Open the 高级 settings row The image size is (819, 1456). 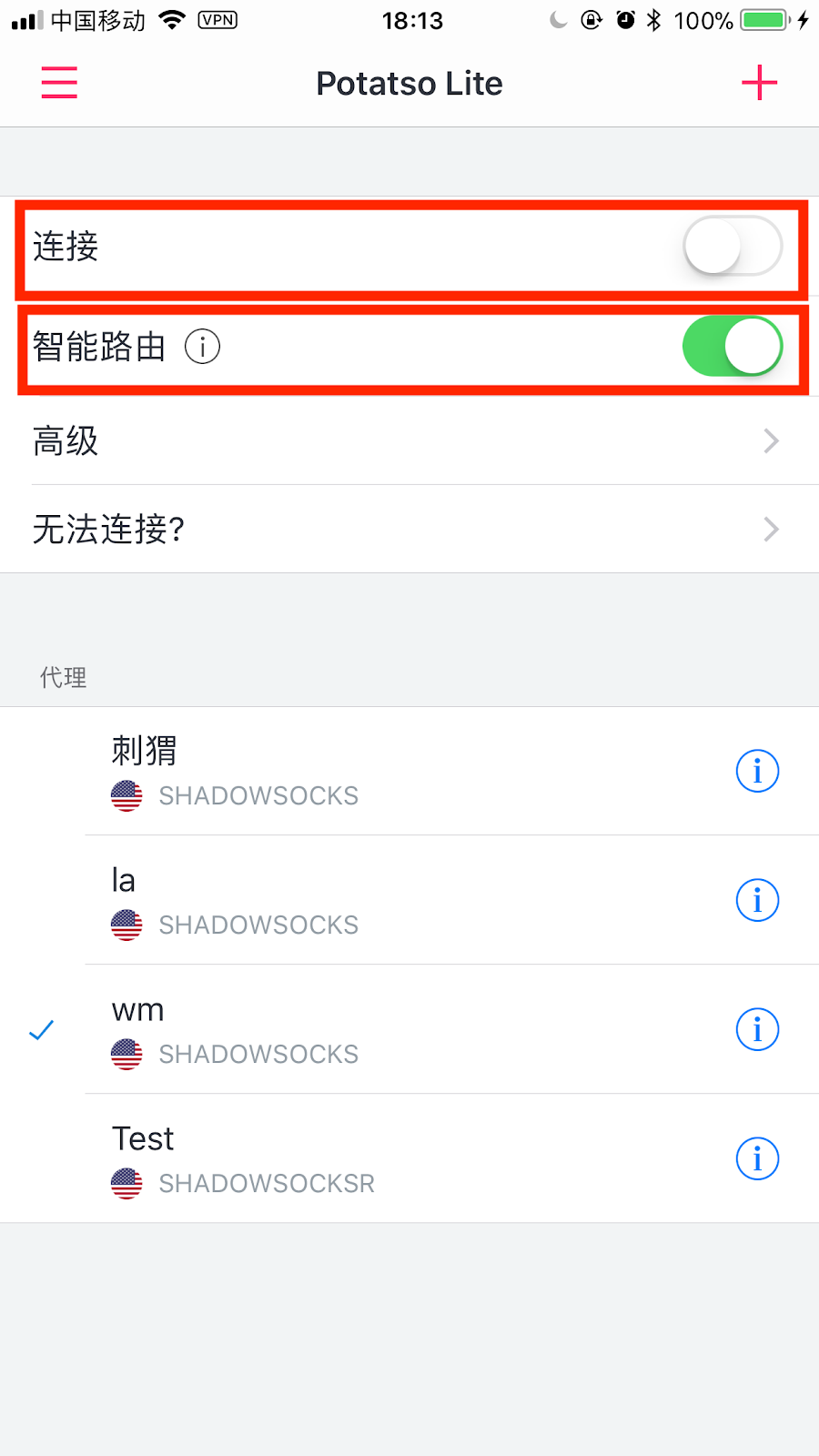409,441
